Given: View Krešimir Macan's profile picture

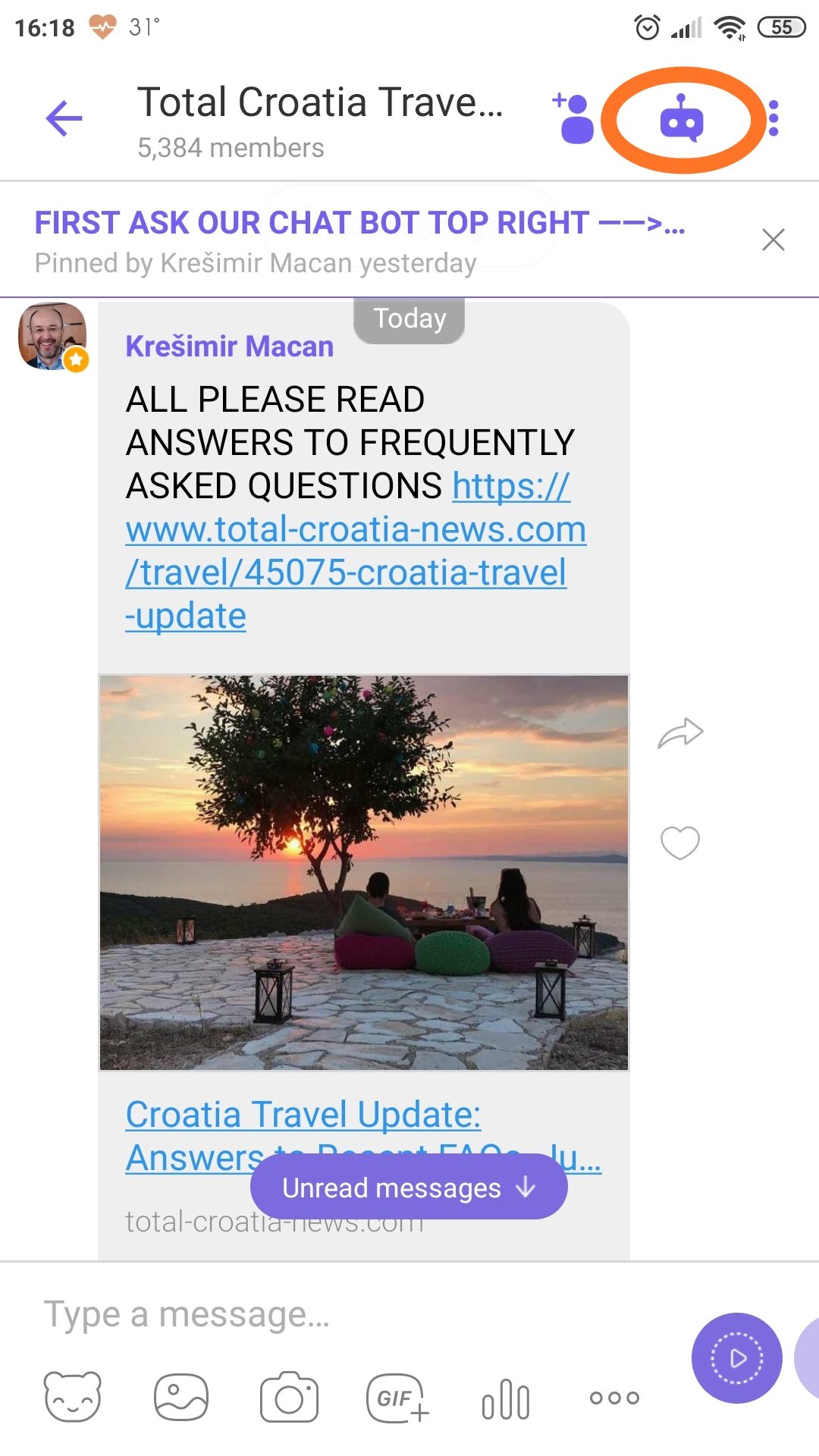Looking at the screenshot, I should 52,336.
